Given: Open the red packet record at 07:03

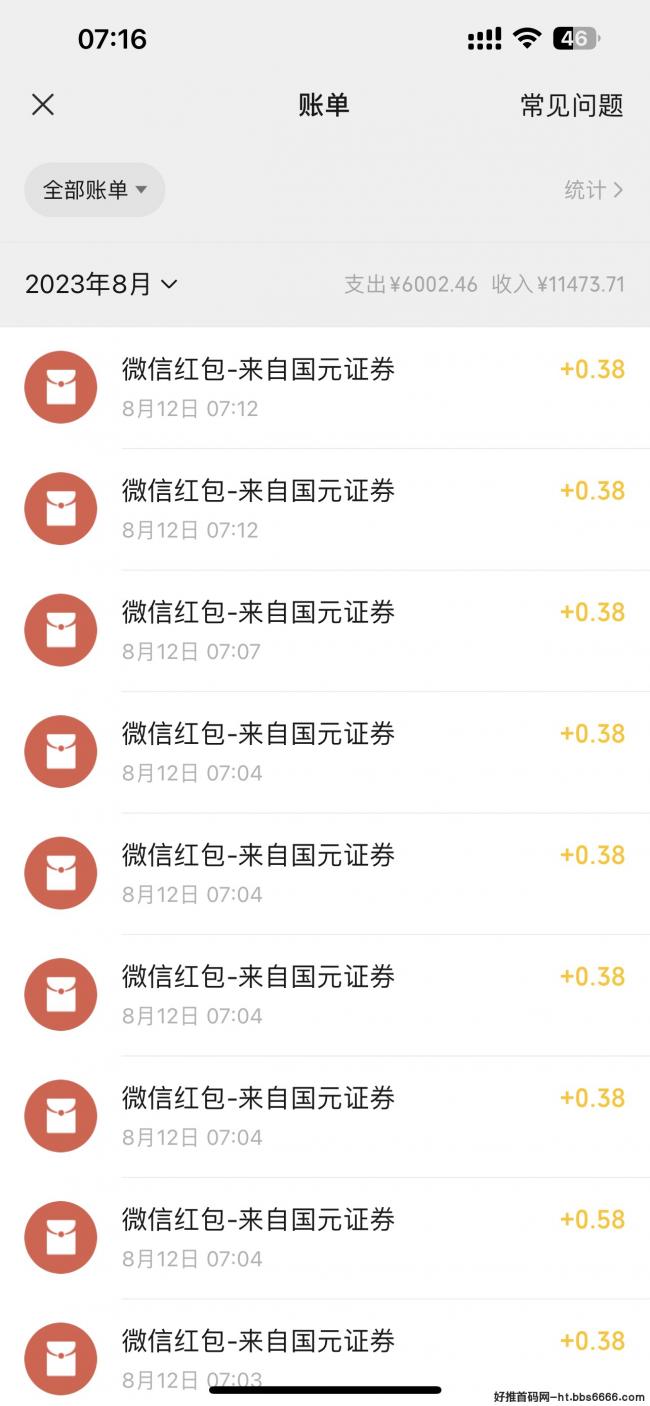Looking at the screenshot, I should pyautogui.click(x=325, y=1352).
